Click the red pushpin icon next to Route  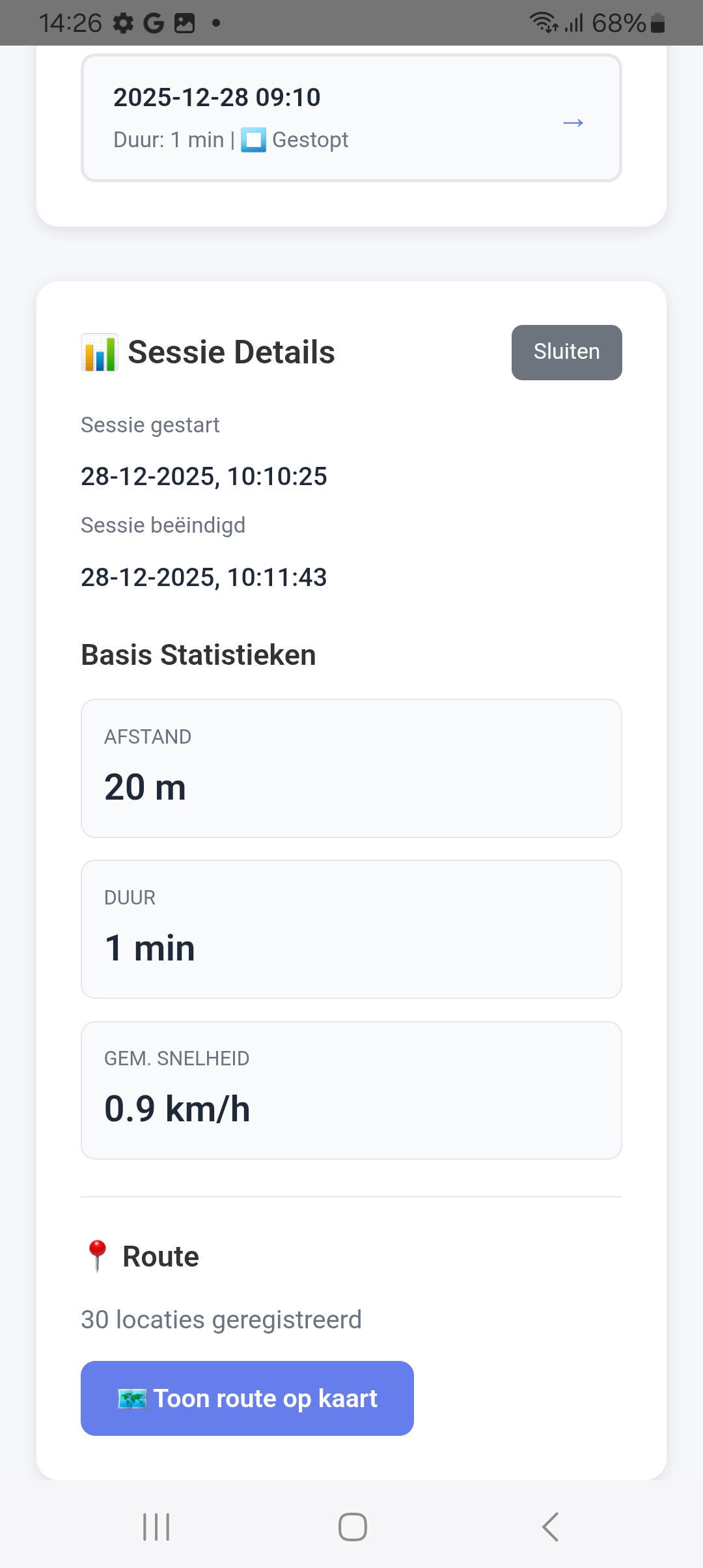click(x=96, y=1255)
